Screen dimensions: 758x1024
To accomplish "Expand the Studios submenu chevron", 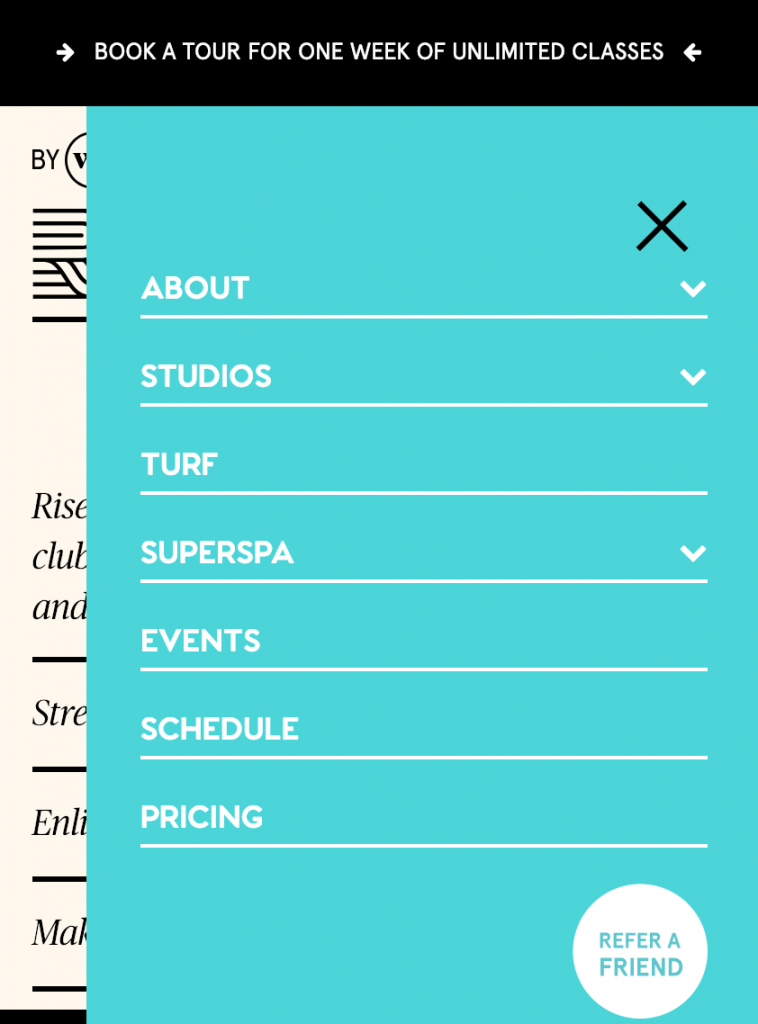I will pyautogui.click(x=693, y=377).
